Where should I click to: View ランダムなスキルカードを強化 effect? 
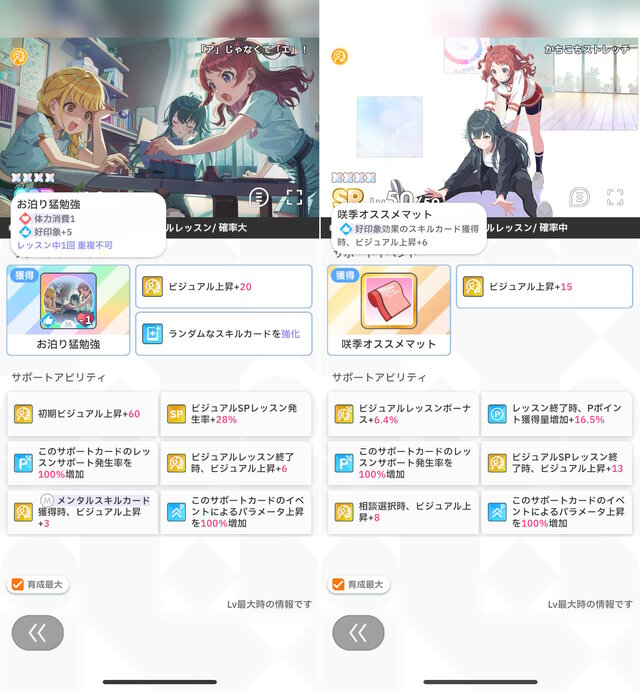(222, 333)
